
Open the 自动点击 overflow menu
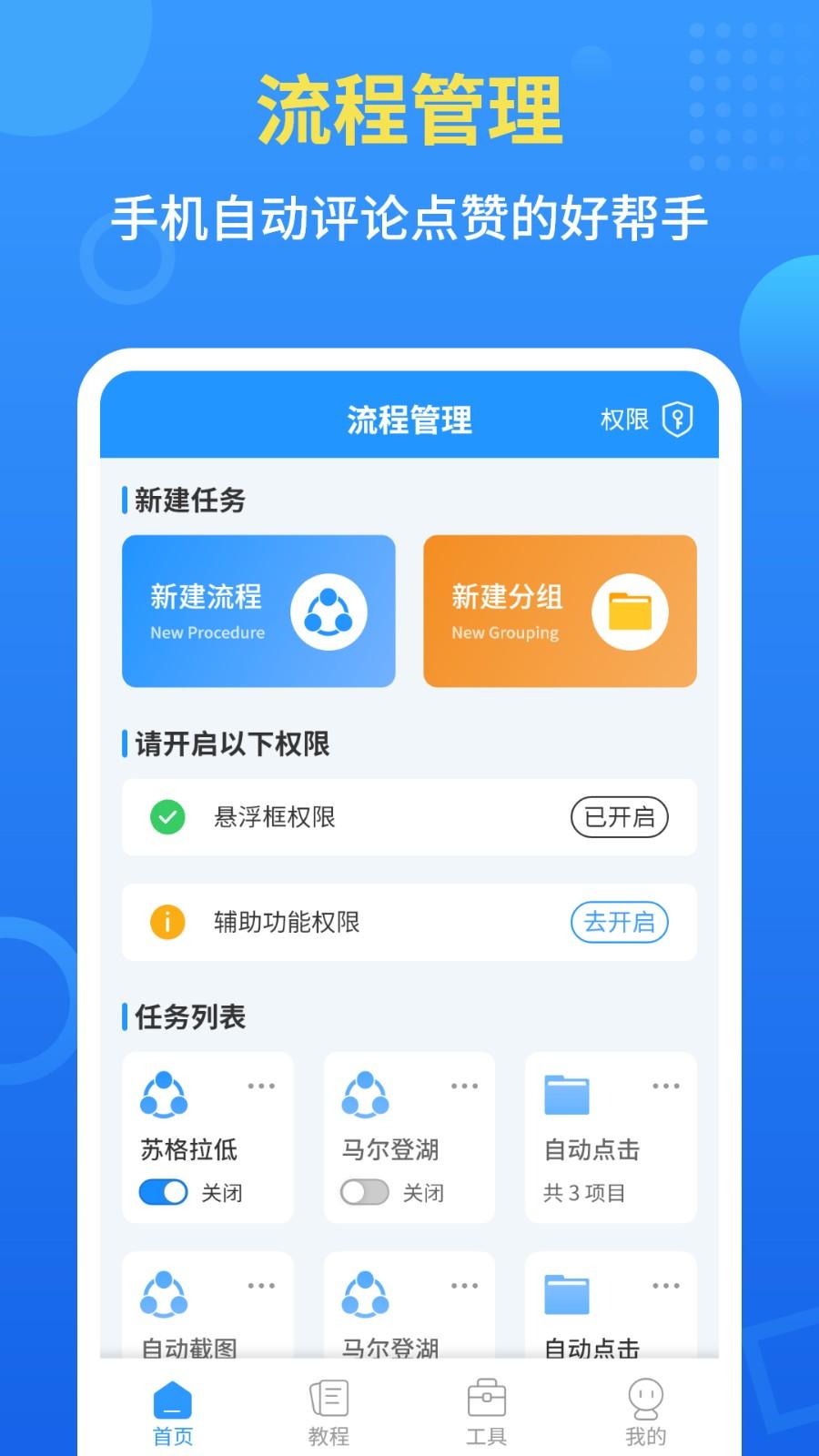coord(667,1085)
